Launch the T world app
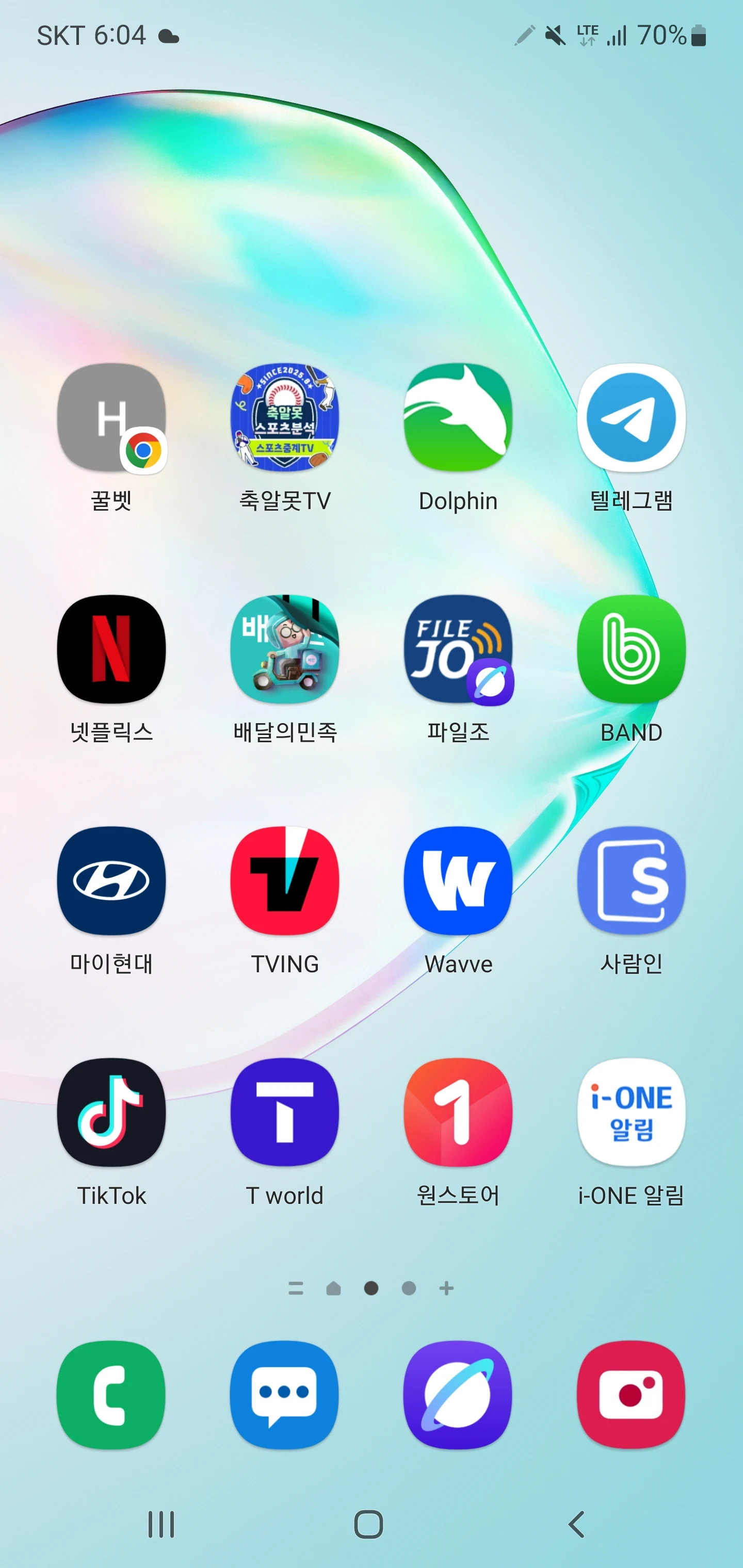The height and width of the screenshot is (1568, 743). [284, 1112]
